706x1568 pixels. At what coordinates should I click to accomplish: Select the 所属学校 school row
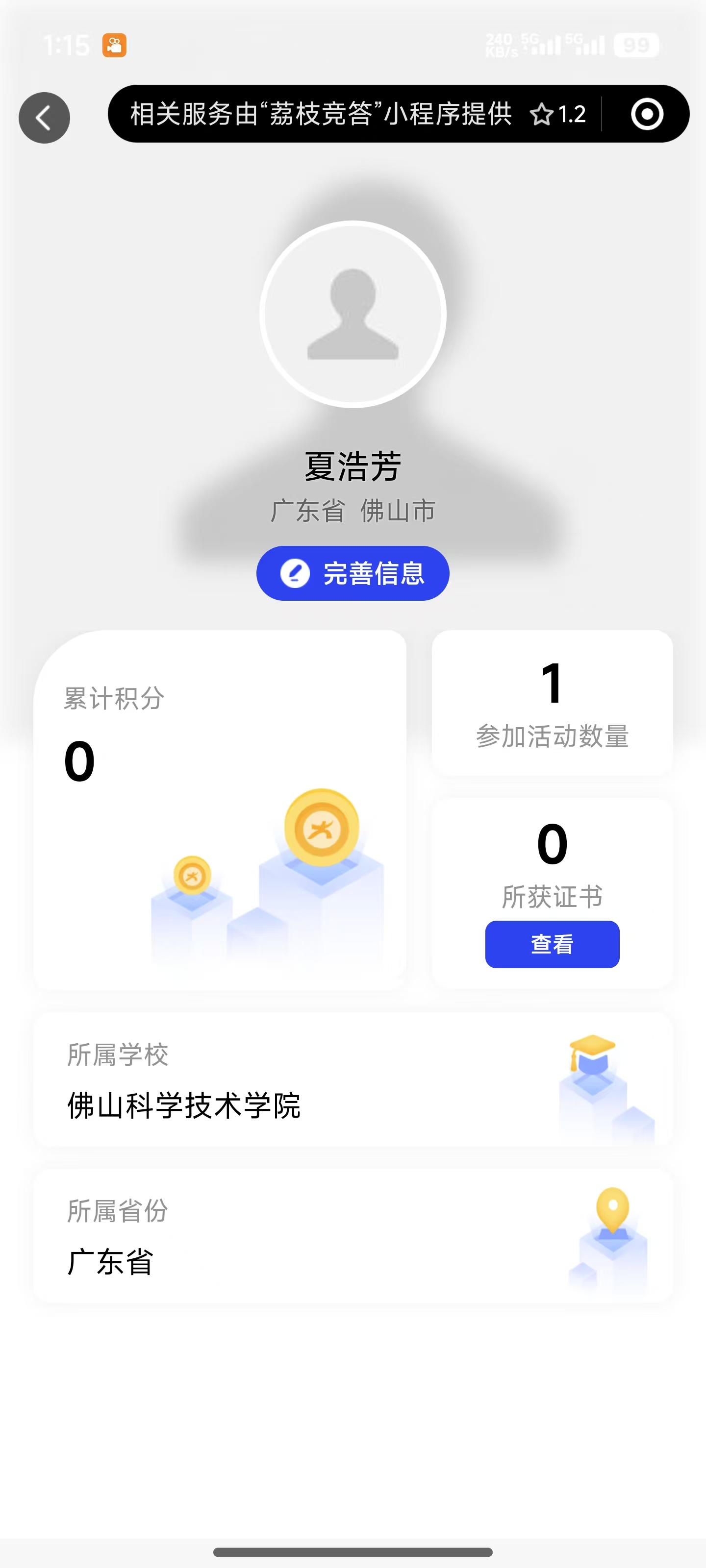(x=353, y=1080)
